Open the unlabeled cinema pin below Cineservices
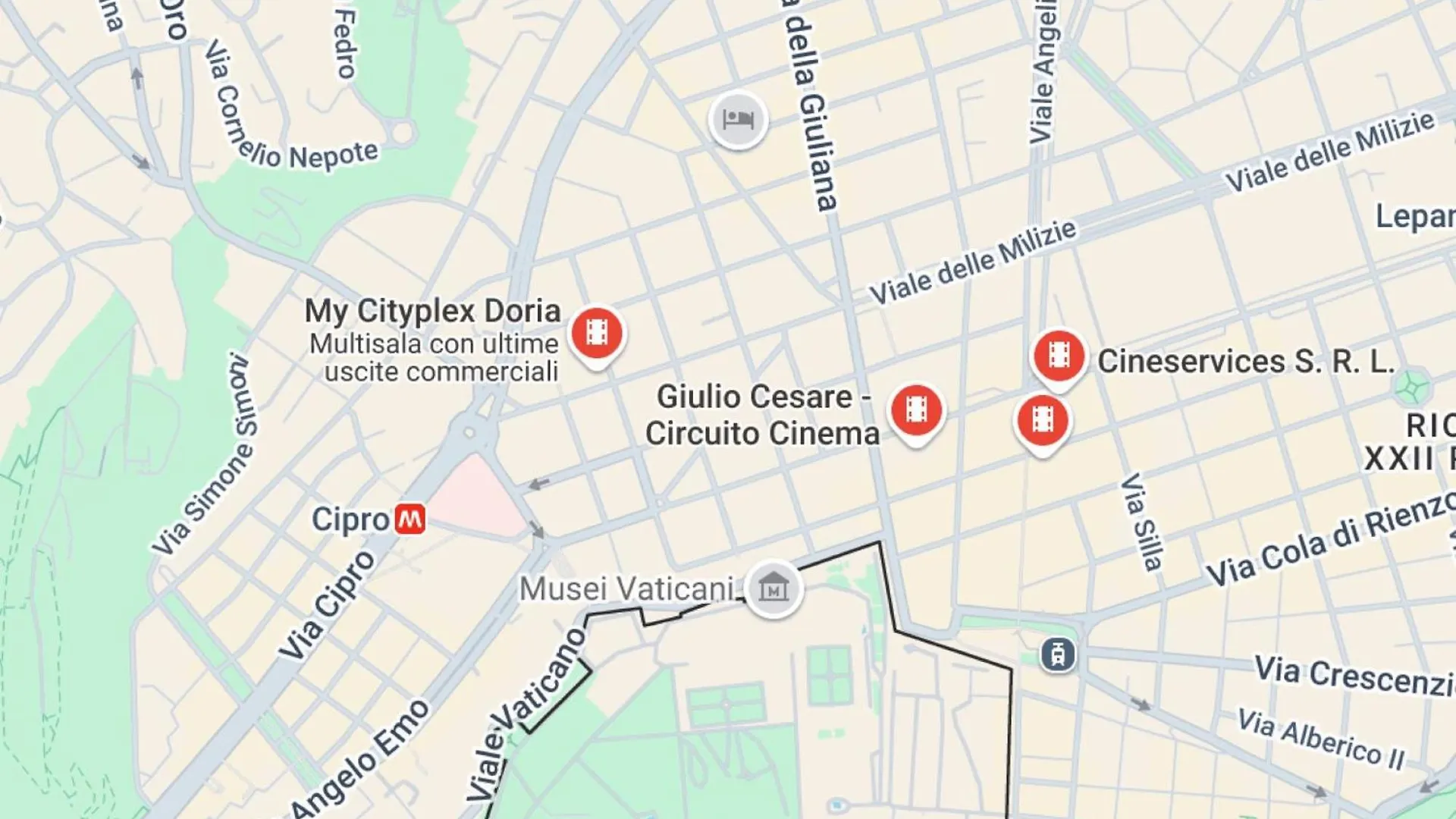The image size is (1456, 819). click(x=1042, y=420)
